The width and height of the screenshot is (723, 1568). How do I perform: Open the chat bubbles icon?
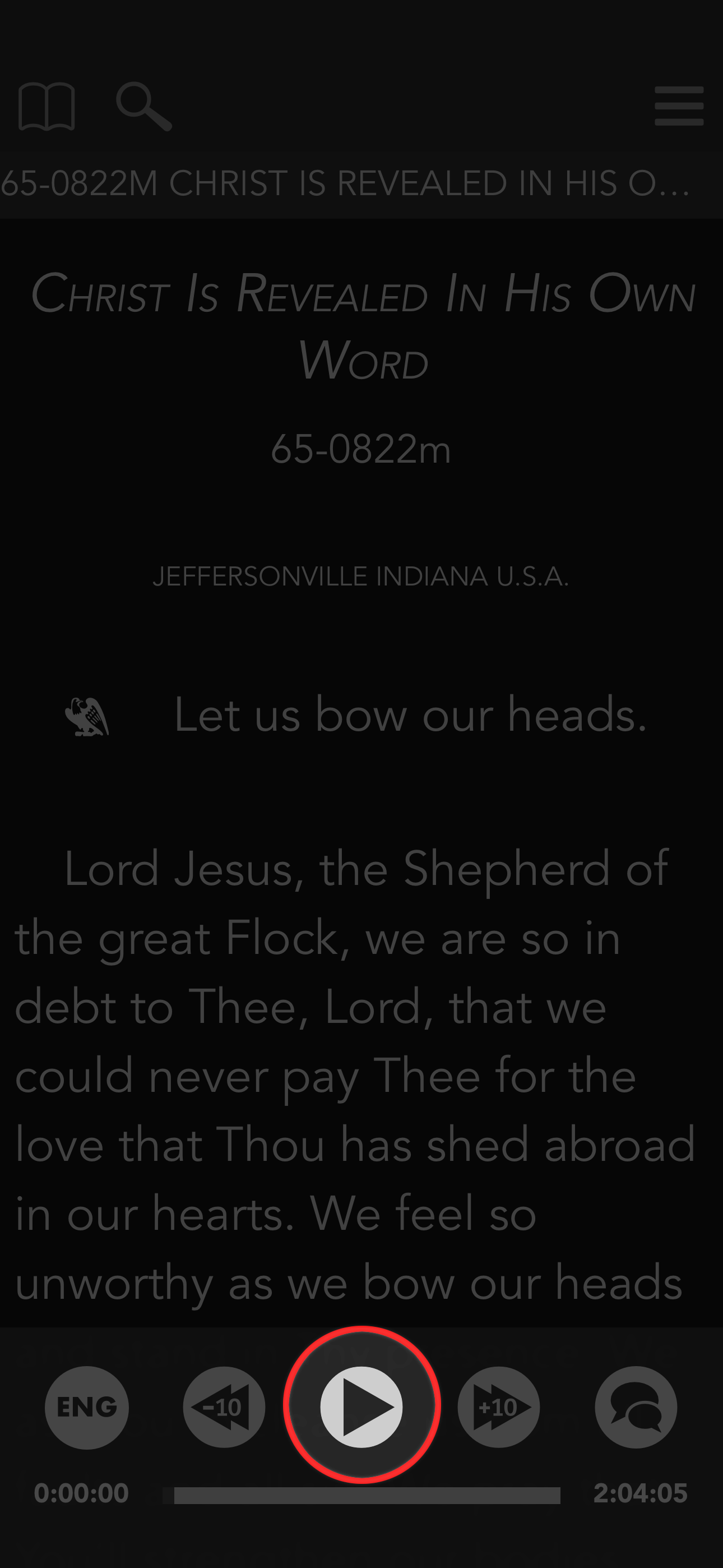636,1407
